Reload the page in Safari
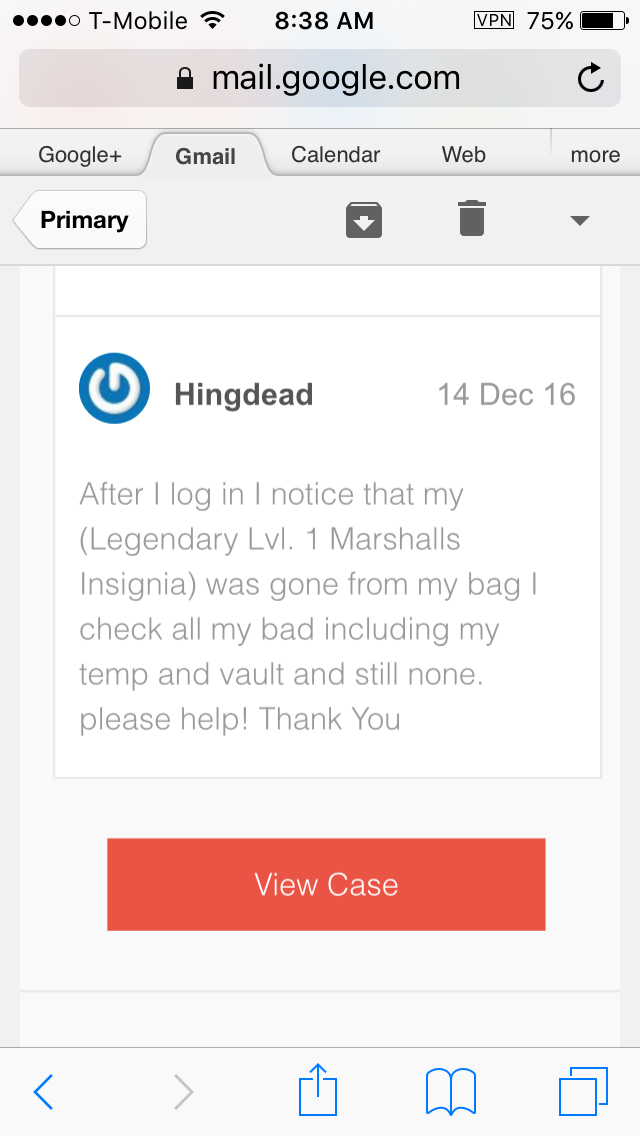640x1136 pixels. [591, 78]
